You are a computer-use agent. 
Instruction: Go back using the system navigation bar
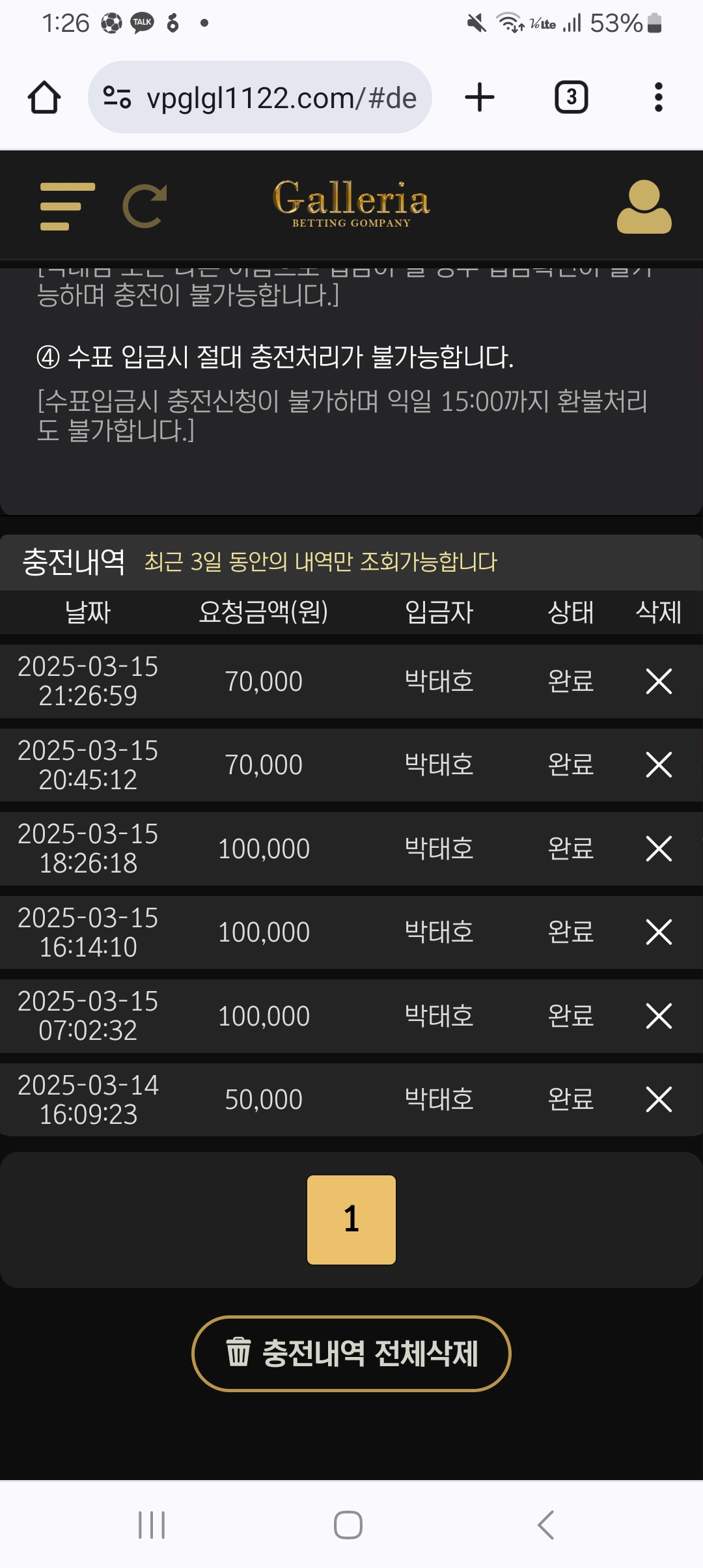coord(545,1525)
